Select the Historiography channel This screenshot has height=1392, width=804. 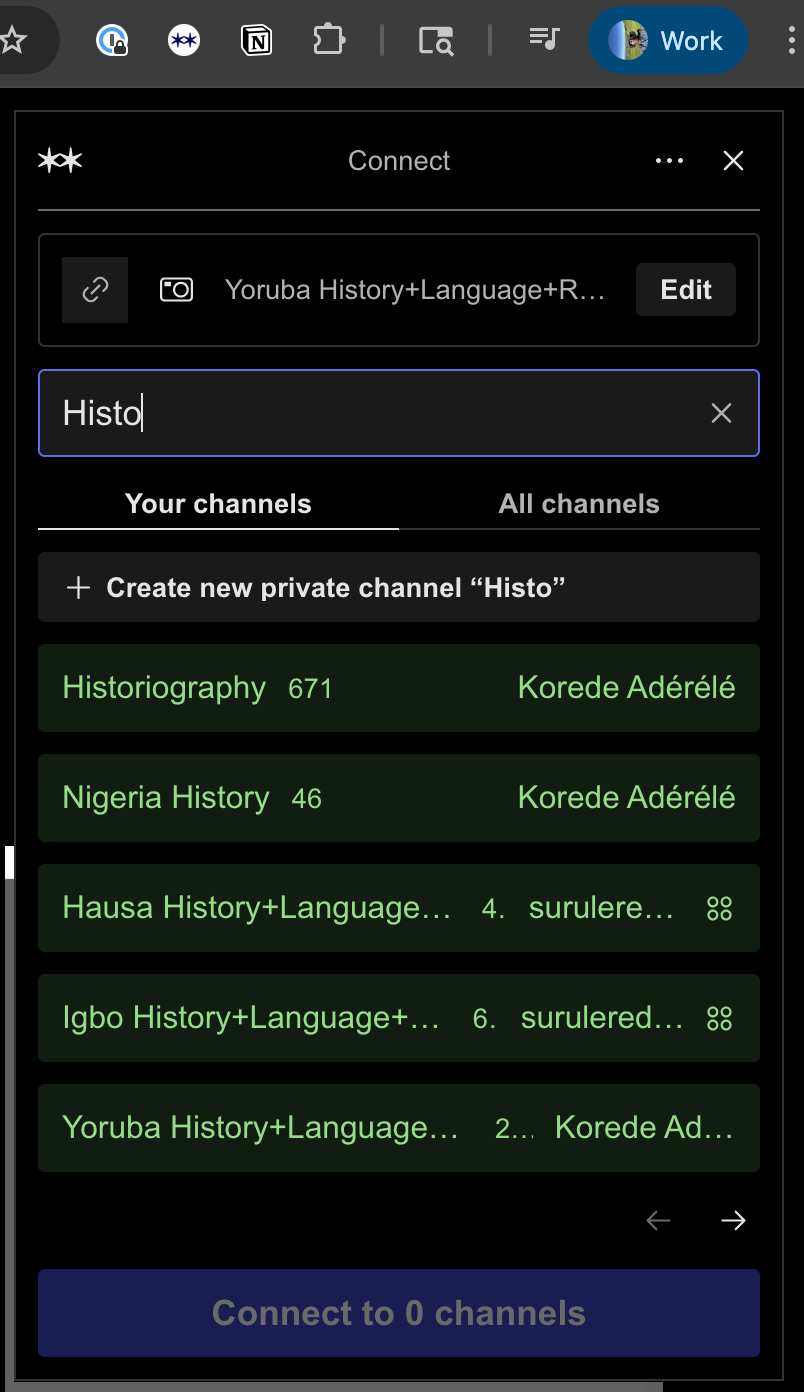click(398, 688)
